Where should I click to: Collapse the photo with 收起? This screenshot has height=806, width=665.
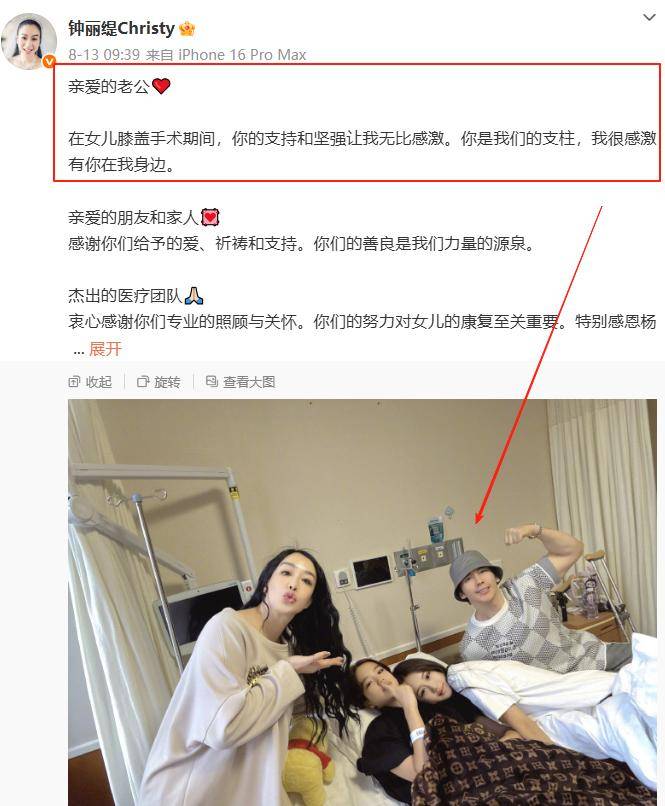(91, 382)
